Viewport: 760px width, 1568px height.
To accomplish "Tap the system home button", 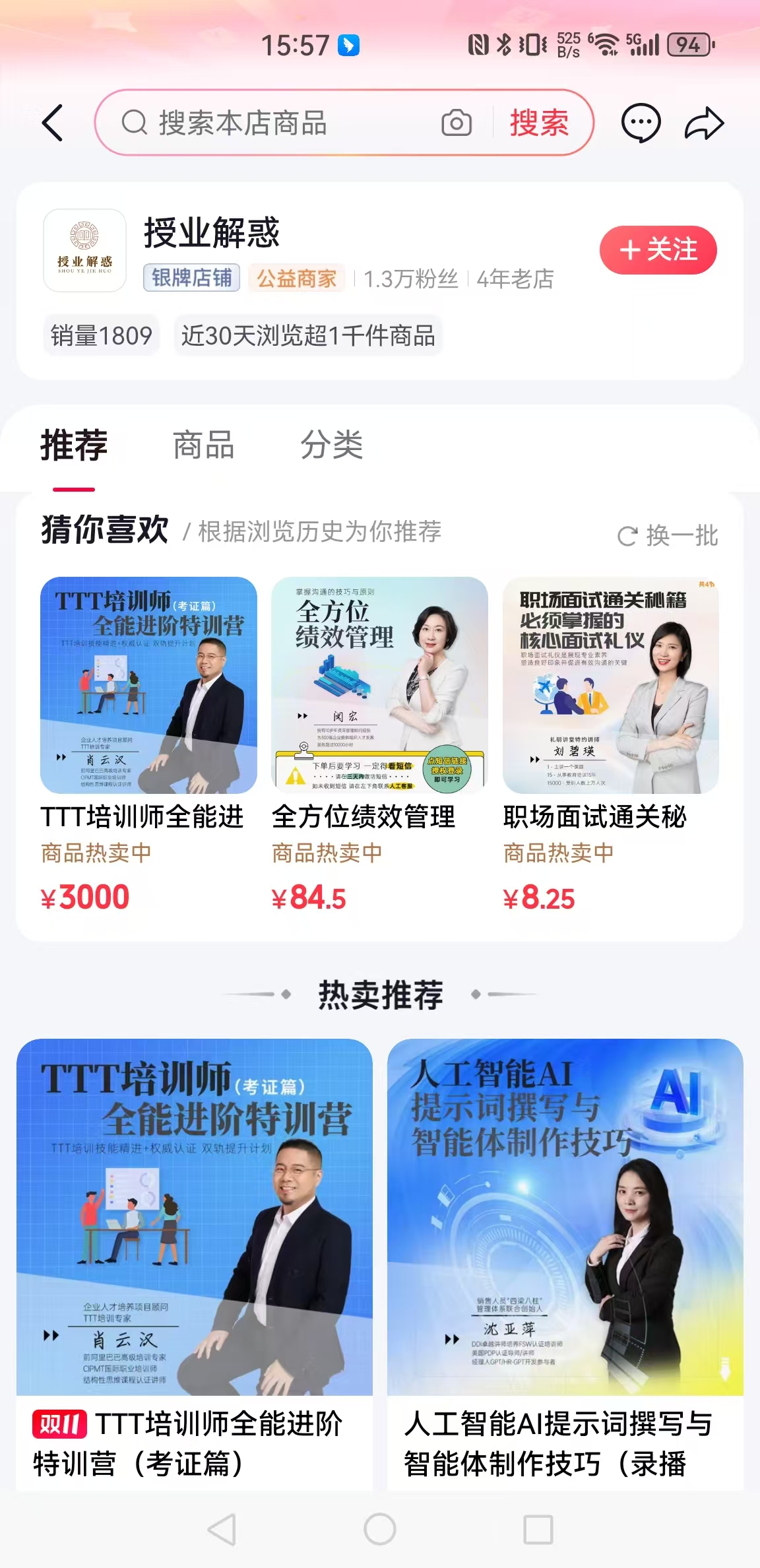I will pos(380,1528).
